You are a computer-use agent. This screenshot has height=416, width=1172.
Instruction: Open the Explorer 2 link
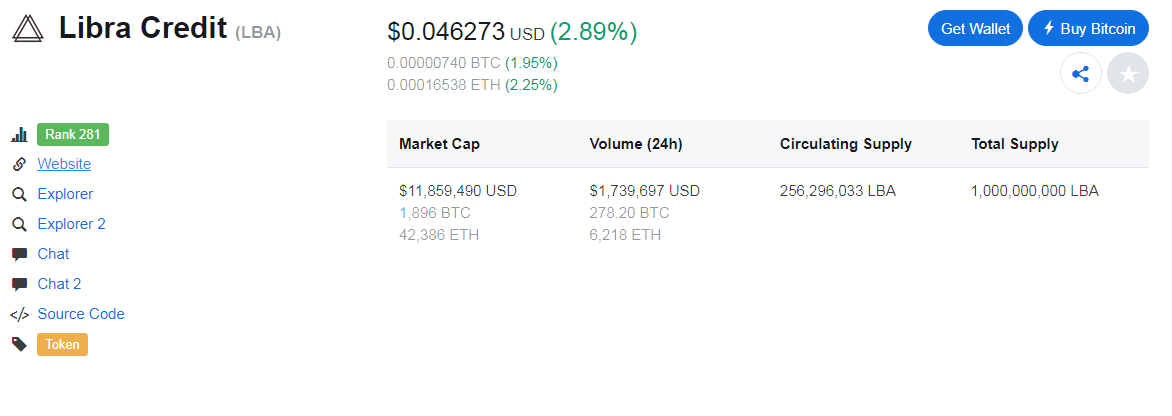point(71,224)
